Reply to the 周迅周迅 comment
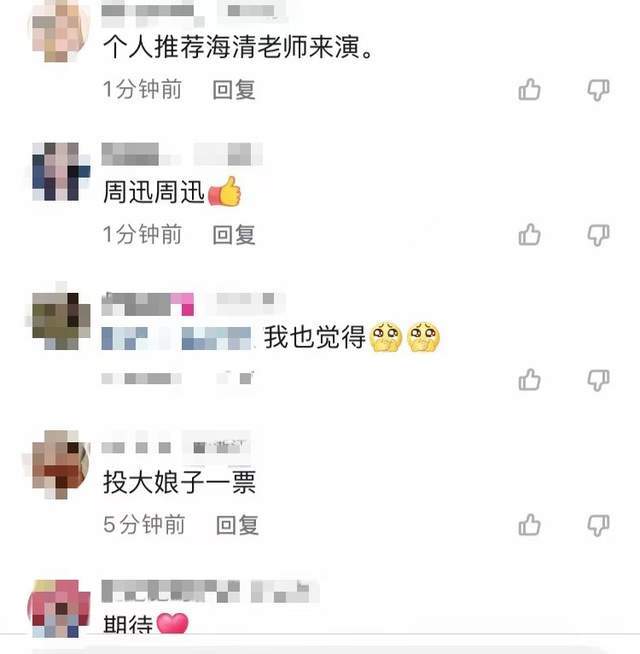 234,235
